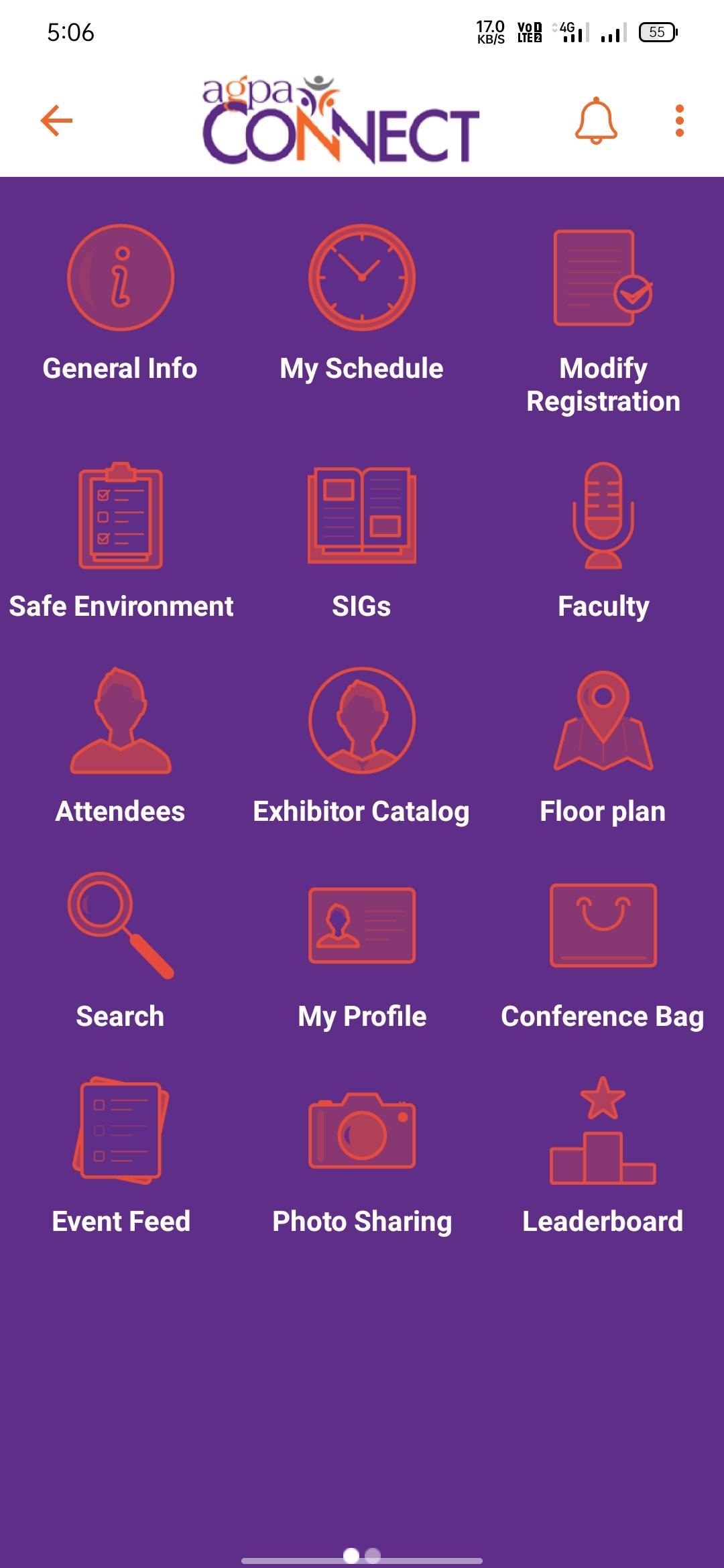Go back with the orange arrow
Image resolution: width=724 pixels, height=1568 pixels.
click(x=56, y=121)
